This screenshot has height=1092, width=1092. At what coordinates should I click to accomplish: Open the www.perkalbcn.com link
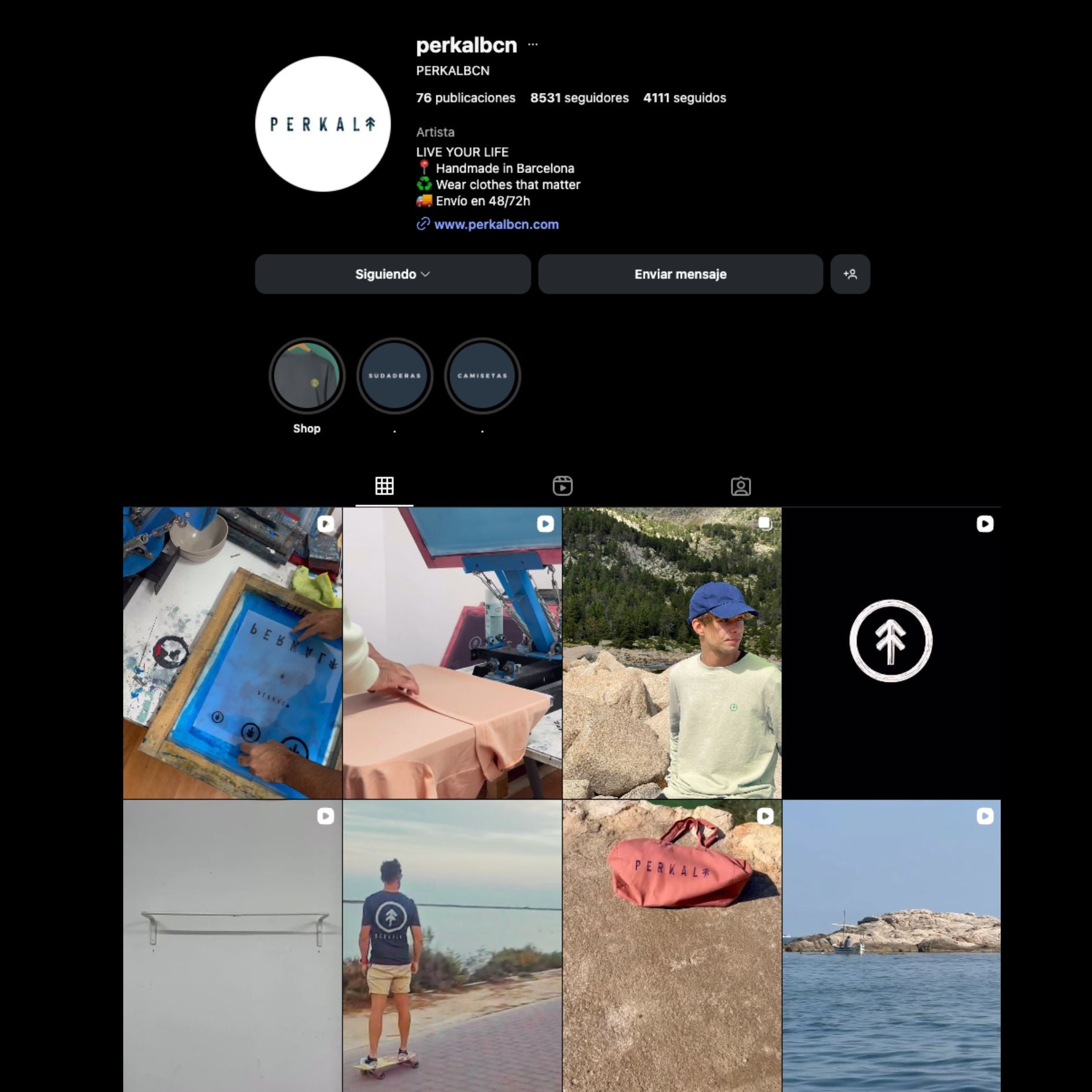(496, 224)
